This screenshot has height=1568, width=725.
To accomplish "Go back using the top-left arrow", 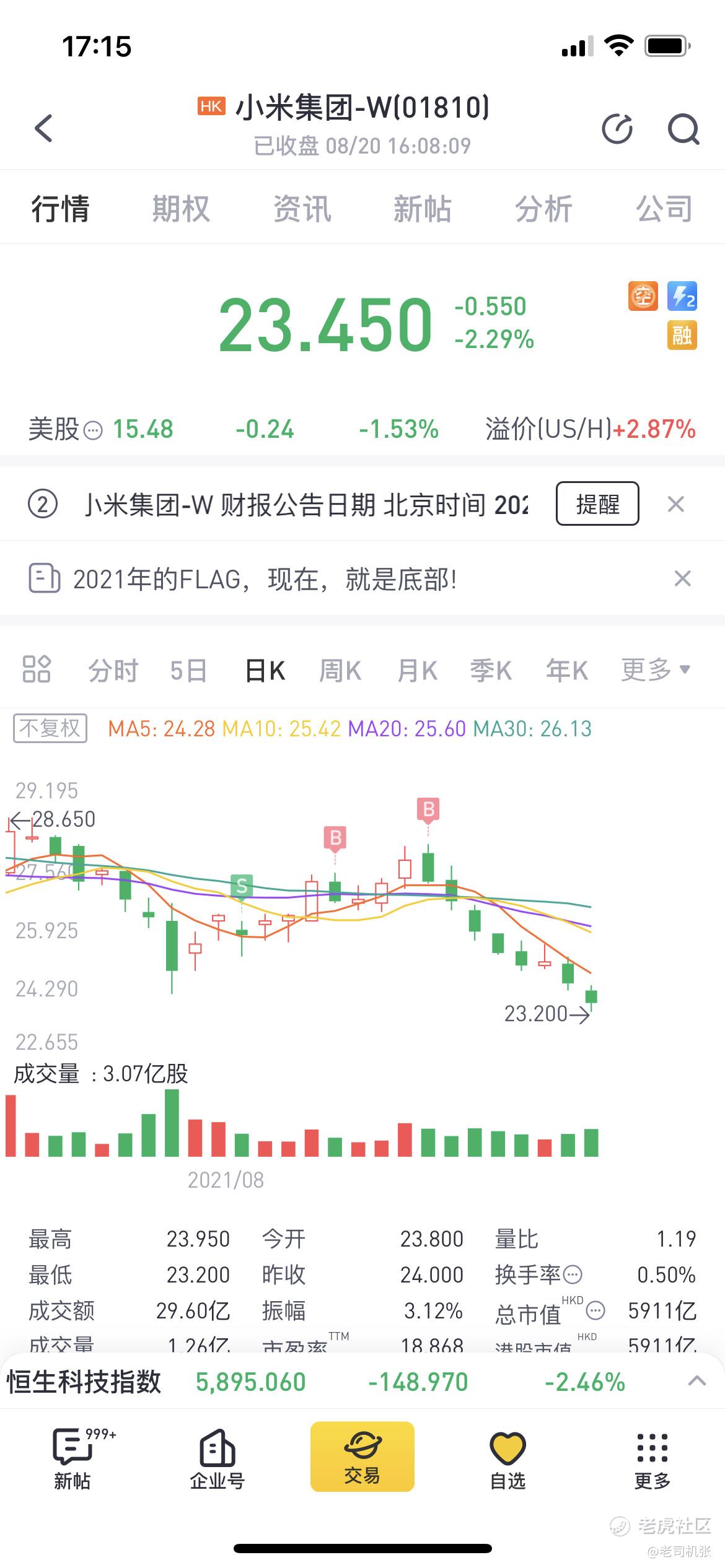I will coord(43,128).
